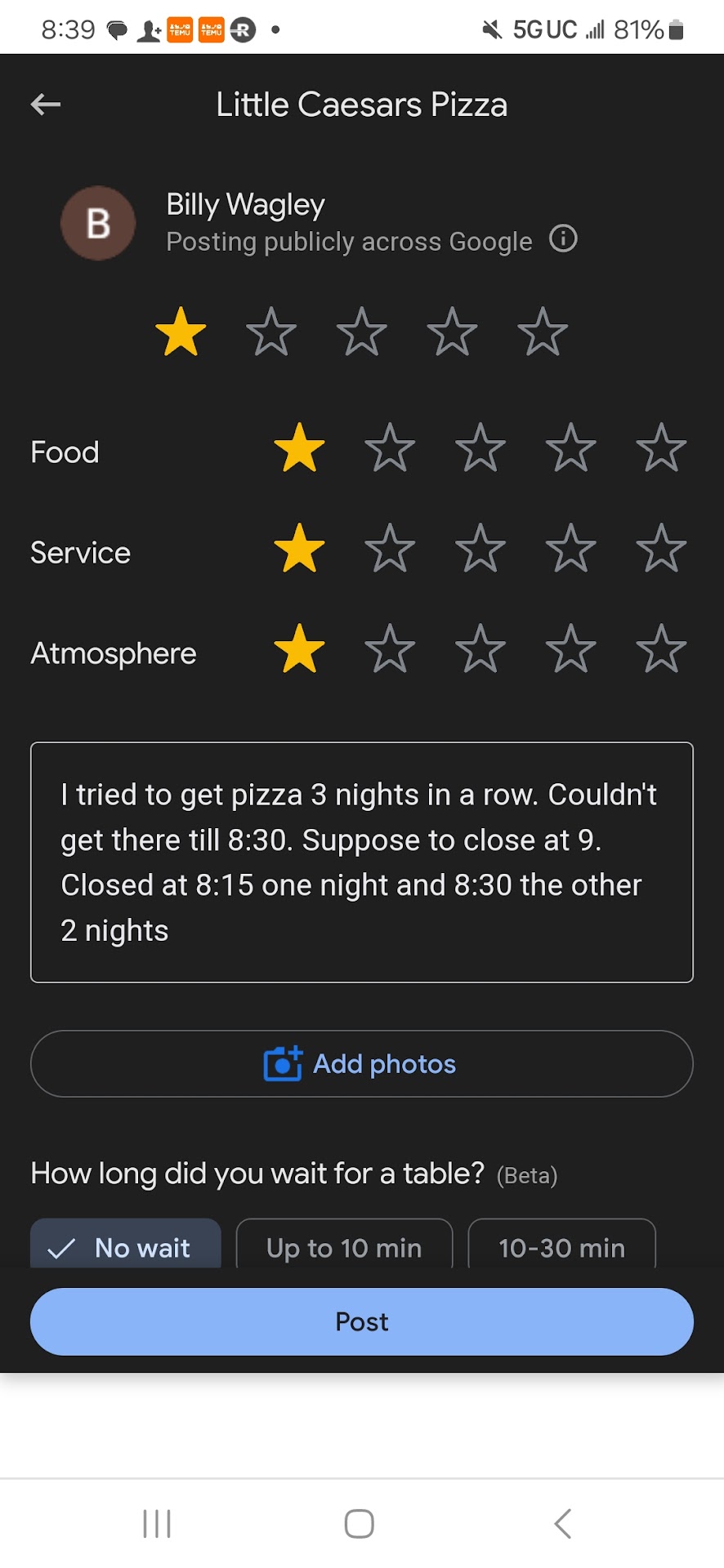Screen dimensions: 724x1568
Task: Post the review
Action: pyautogui.click(x=361, y=1321)
